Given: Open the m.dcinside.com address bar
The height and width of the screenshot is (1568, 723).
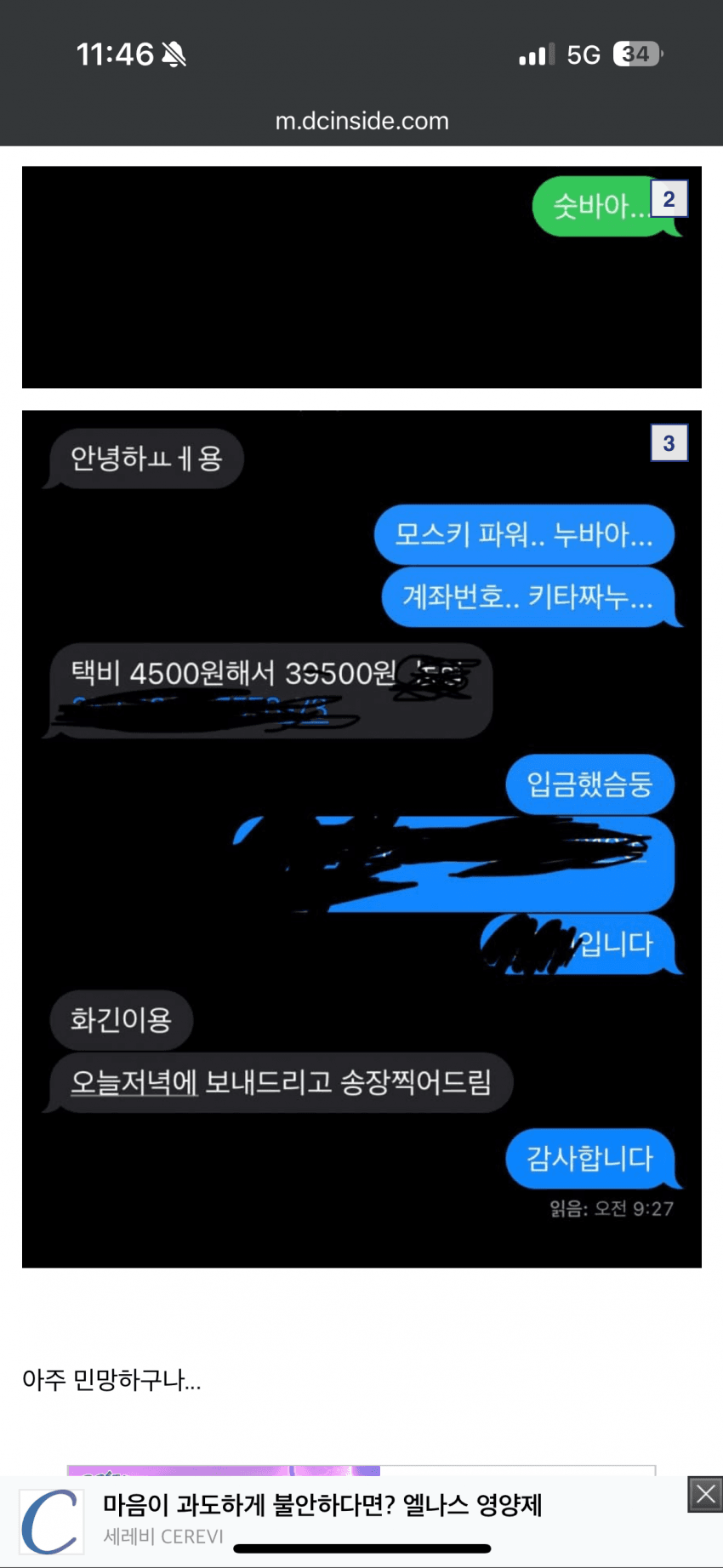Looking at the screenshot, I should [x=361, y=121].
